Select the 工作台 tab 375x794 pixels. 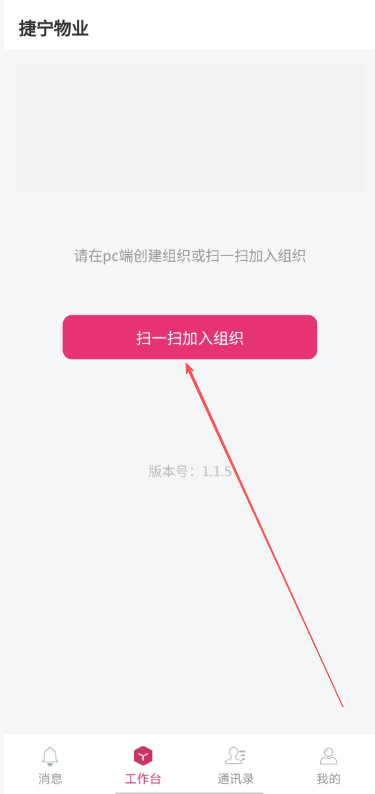(x=143, y=765)
